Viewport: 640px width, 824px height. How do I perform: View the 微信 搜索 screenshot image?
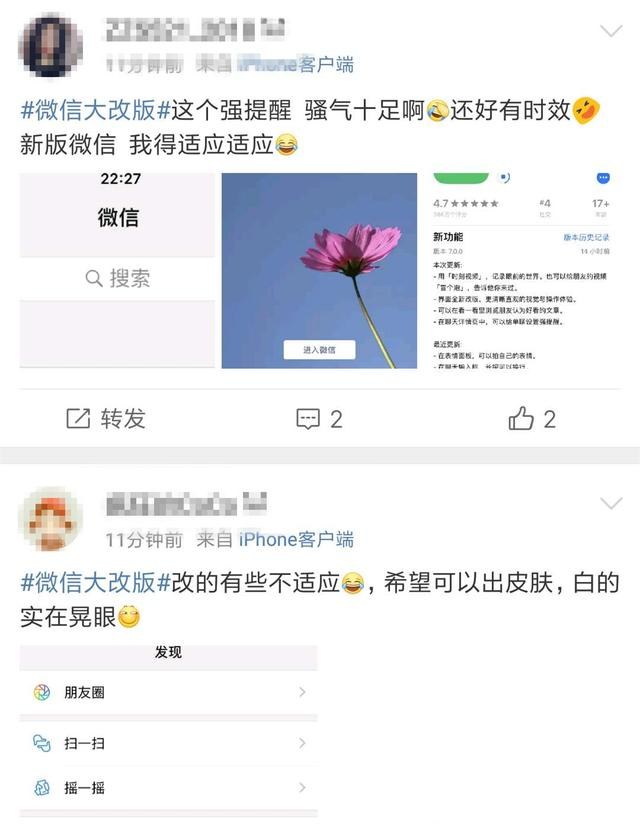(x=118, y=270)
